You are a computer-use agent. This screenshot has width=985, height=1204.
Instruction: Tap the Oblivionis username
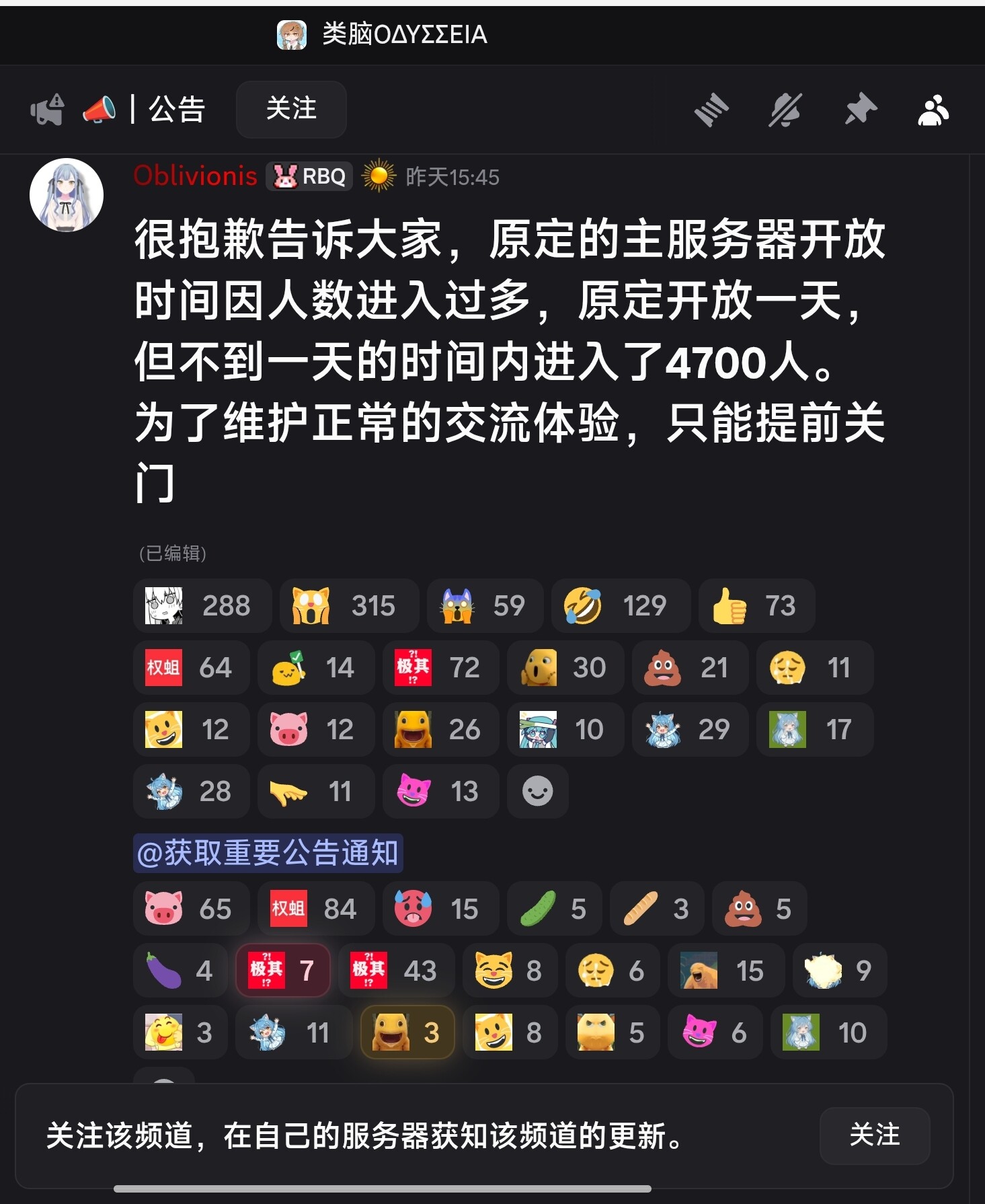[195, 176]
